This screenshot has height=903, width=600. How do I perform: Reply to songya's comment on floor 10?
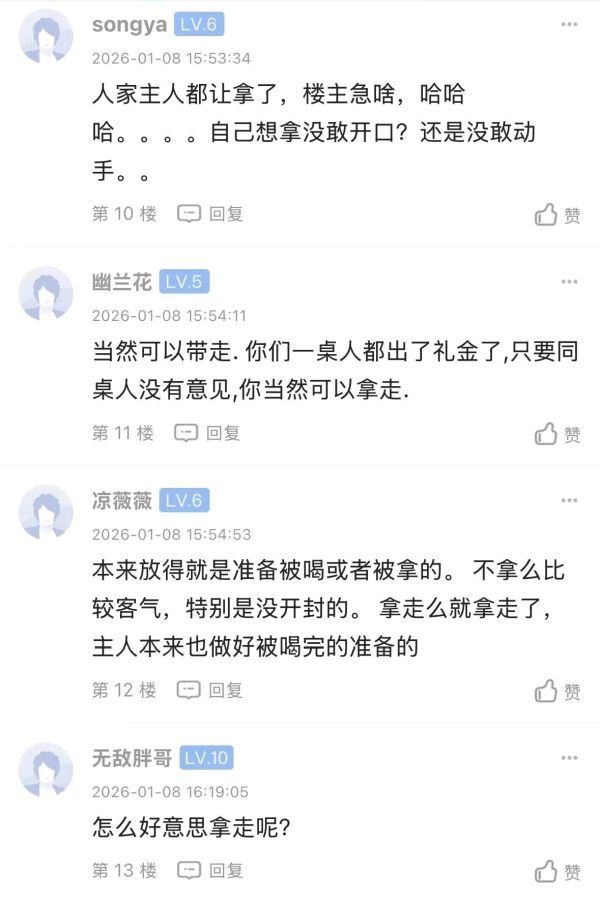(x=211, y=213)
